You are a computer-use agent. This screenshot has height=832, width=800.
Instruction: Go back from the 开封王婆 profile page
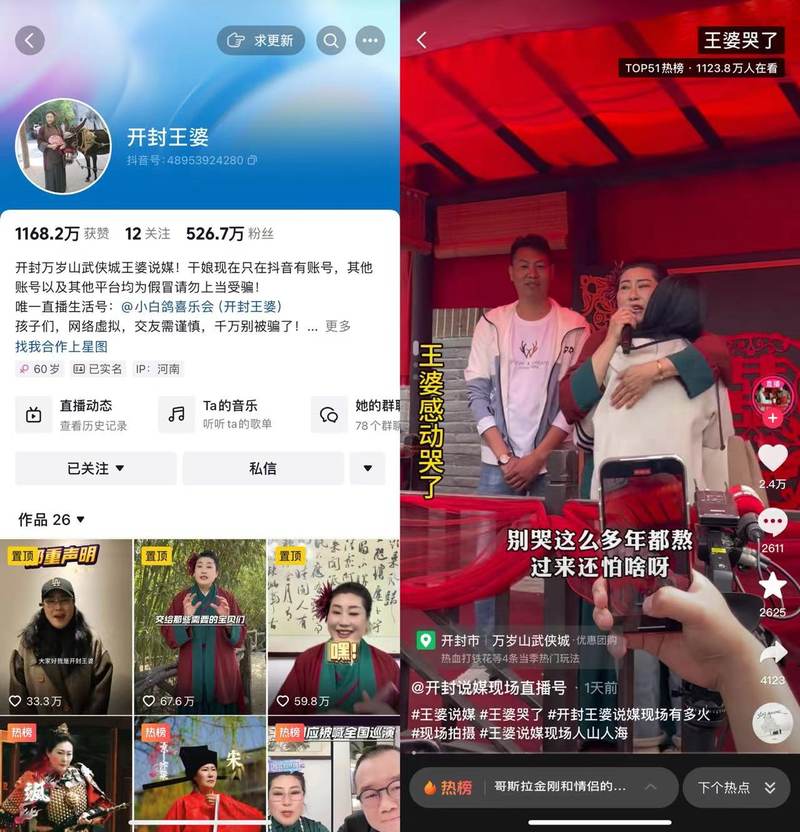click(x=30, y=40)
